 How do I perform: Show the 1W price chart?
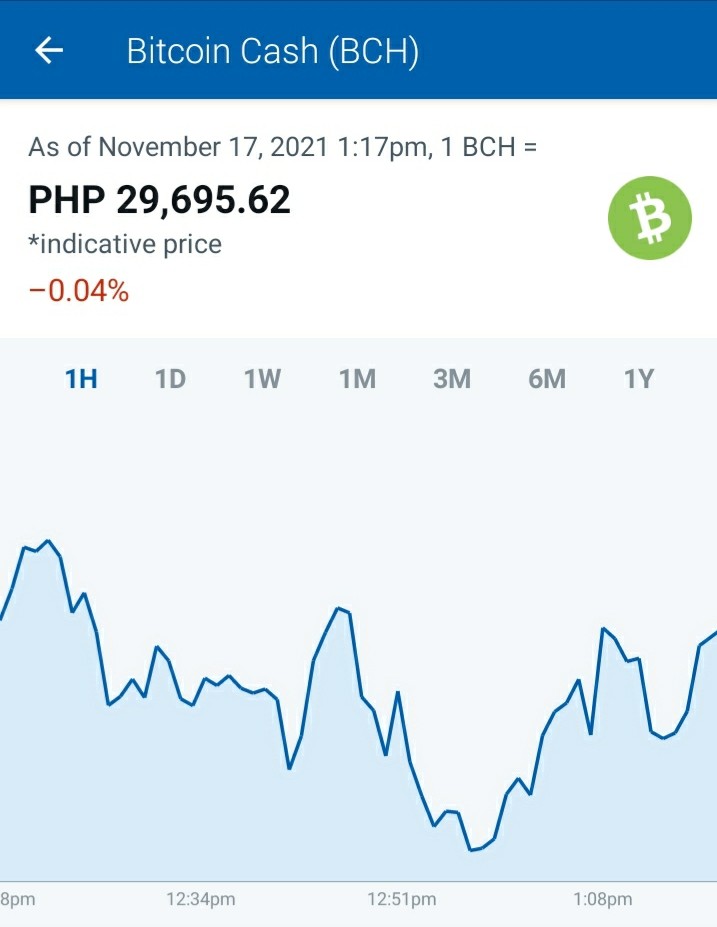(262, 379)
